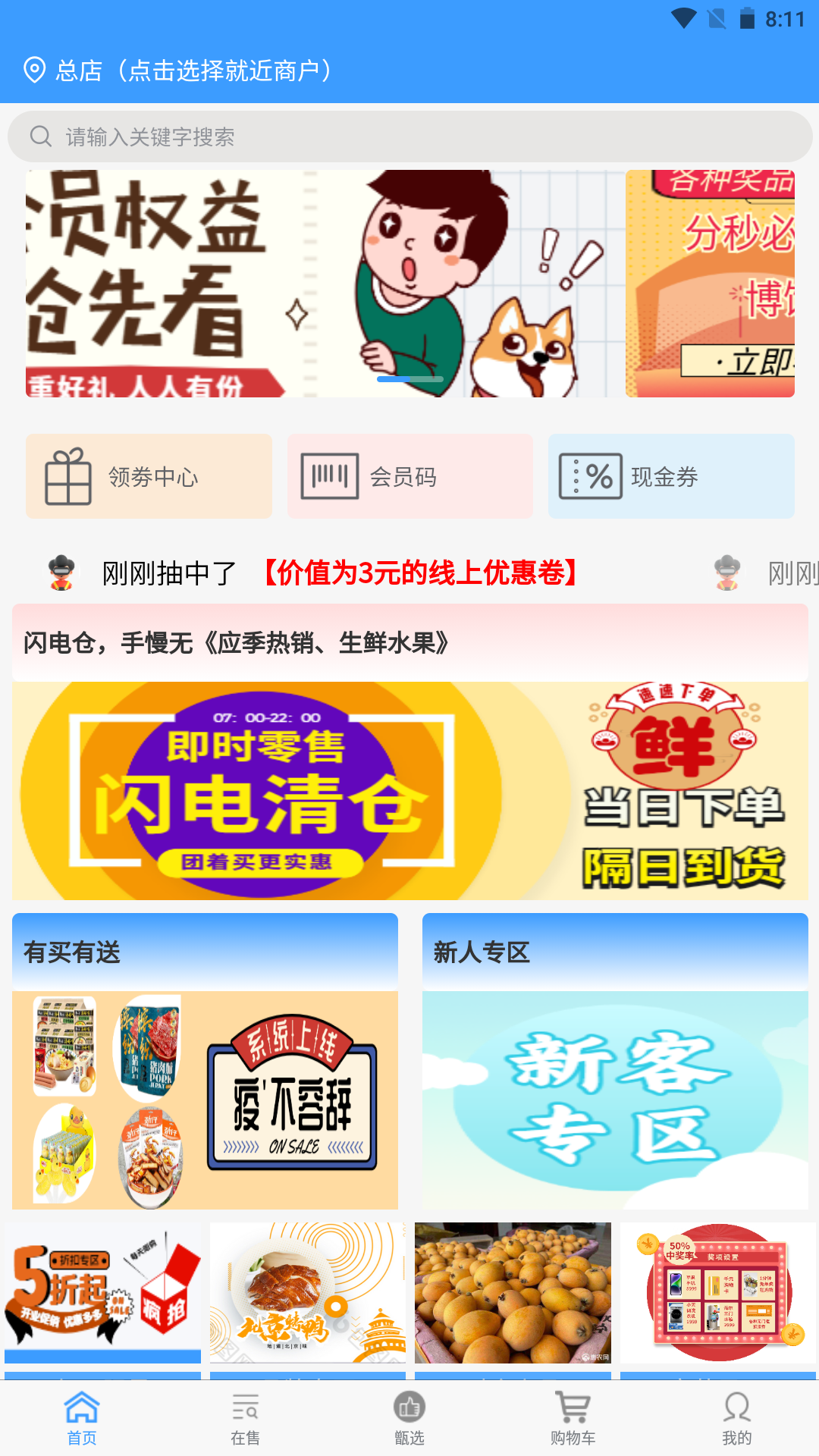Image resolution: width=819 pixels, height=1456 pixels.
Task: Switch to the 首页 home tab
Action: [x=82, y=1419]
